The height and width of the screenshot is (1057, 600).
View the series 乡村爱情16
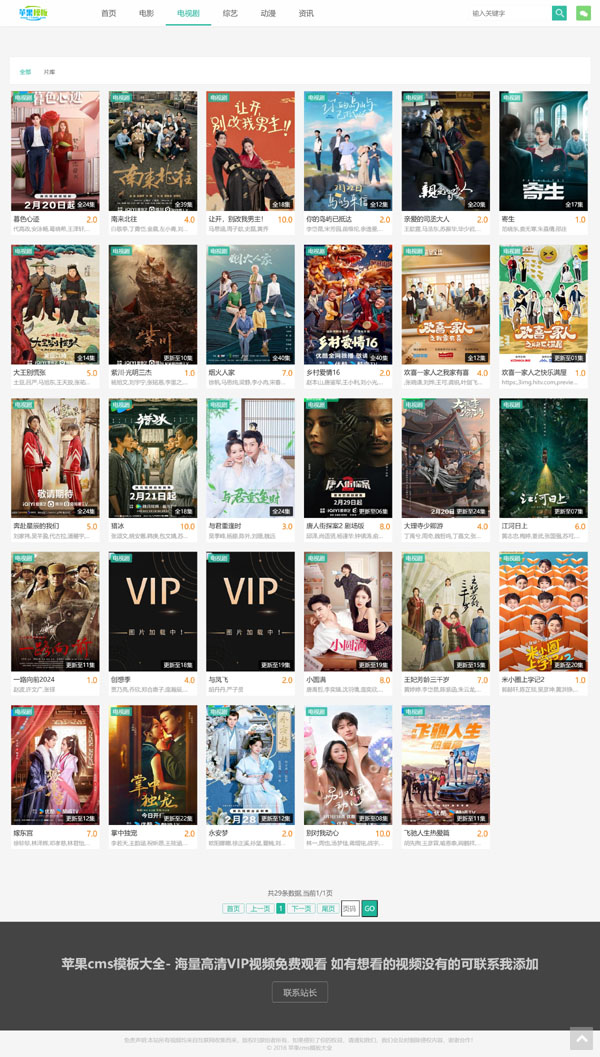(348, 305)
